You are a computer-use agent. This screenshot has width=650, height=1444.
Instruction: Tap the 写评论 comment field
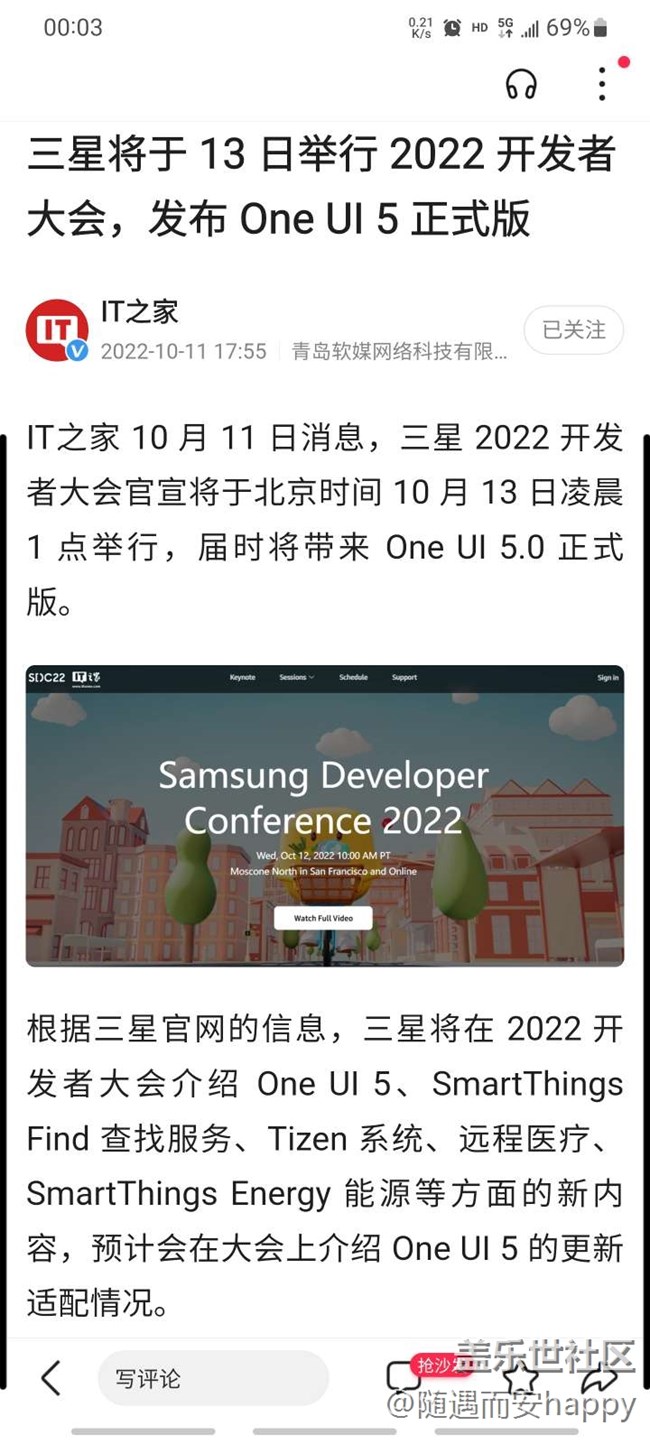point(212,1378)
